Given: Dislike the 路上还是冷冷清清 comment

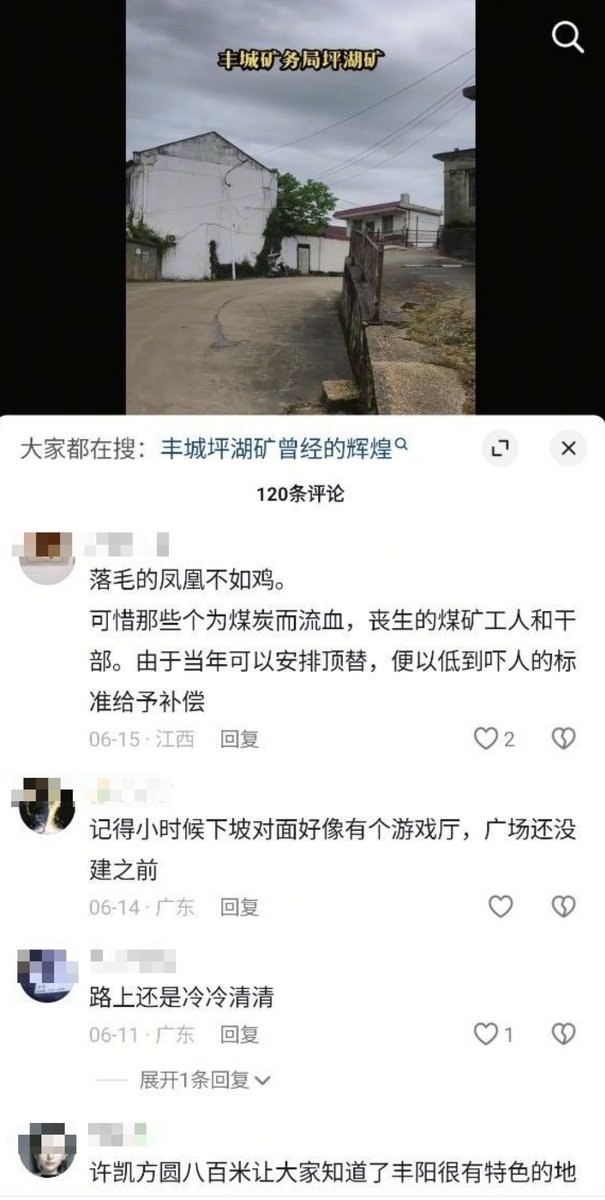Looking at the screenshot, I should click(564, 1034).
